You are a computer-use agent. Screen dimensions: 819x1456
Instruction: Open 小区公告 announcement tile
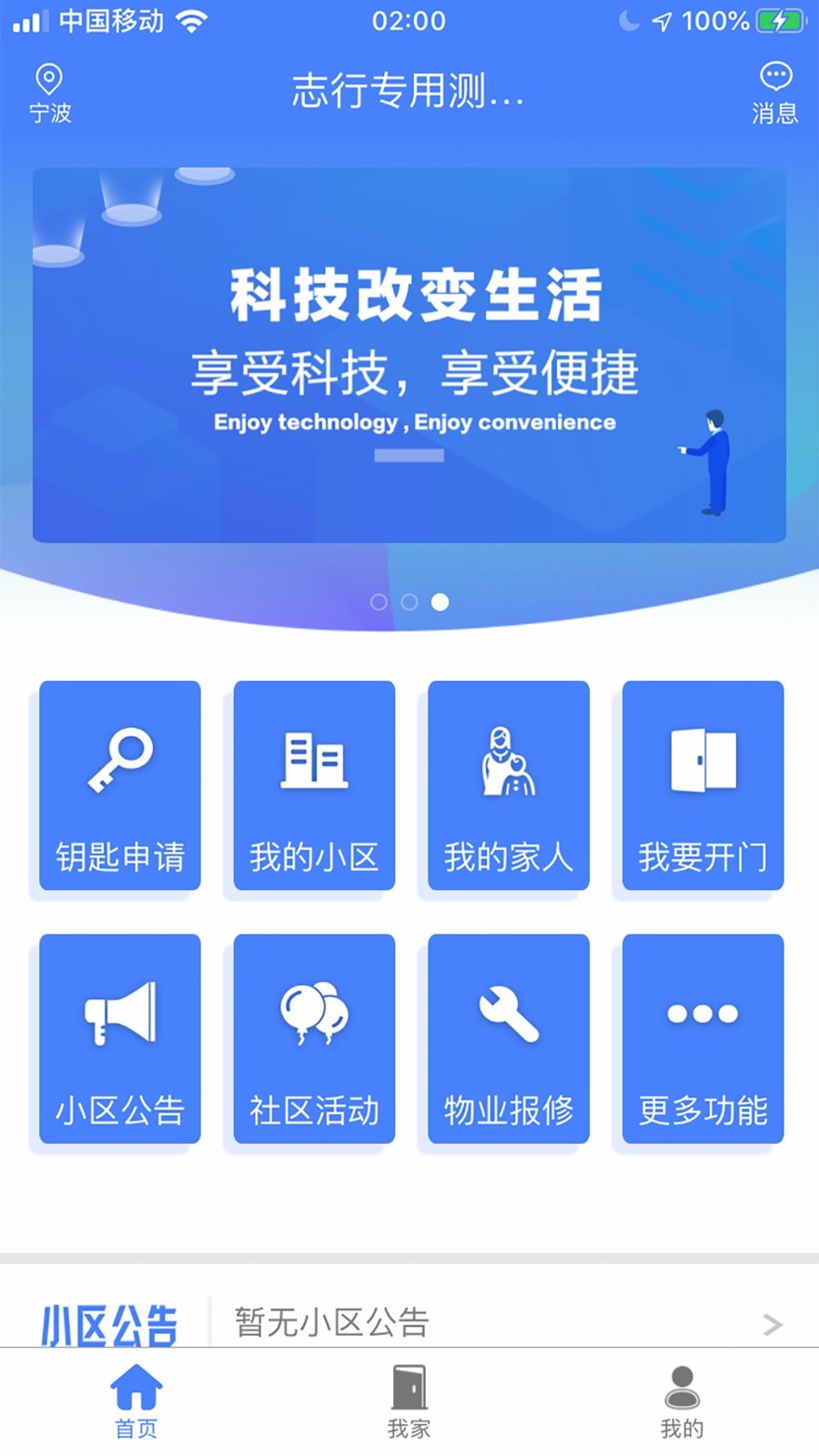tap(120, 1038)
